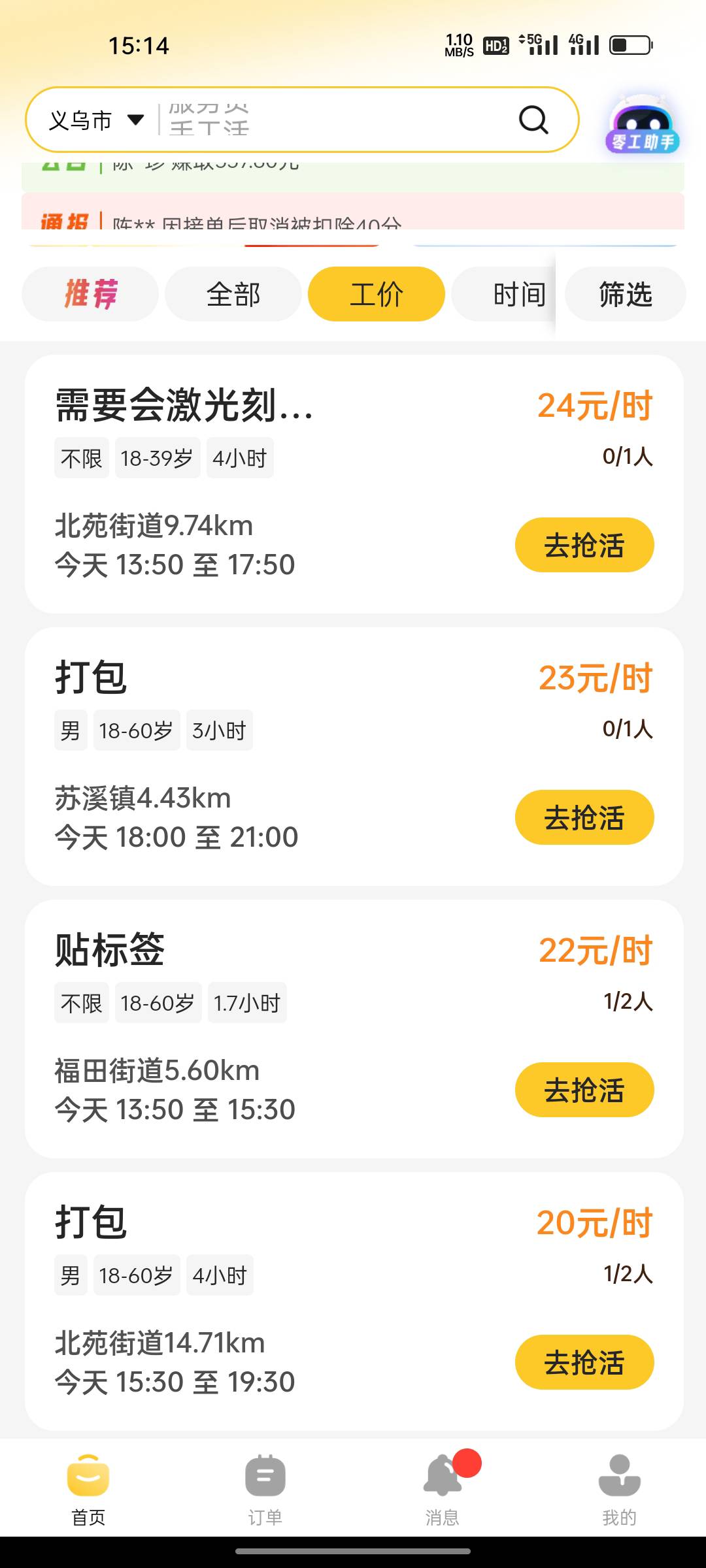The height and width of the screenshot is (1568, 706).
Task: Switch to the 推荐 tab
Action: (x=90, y=294)
